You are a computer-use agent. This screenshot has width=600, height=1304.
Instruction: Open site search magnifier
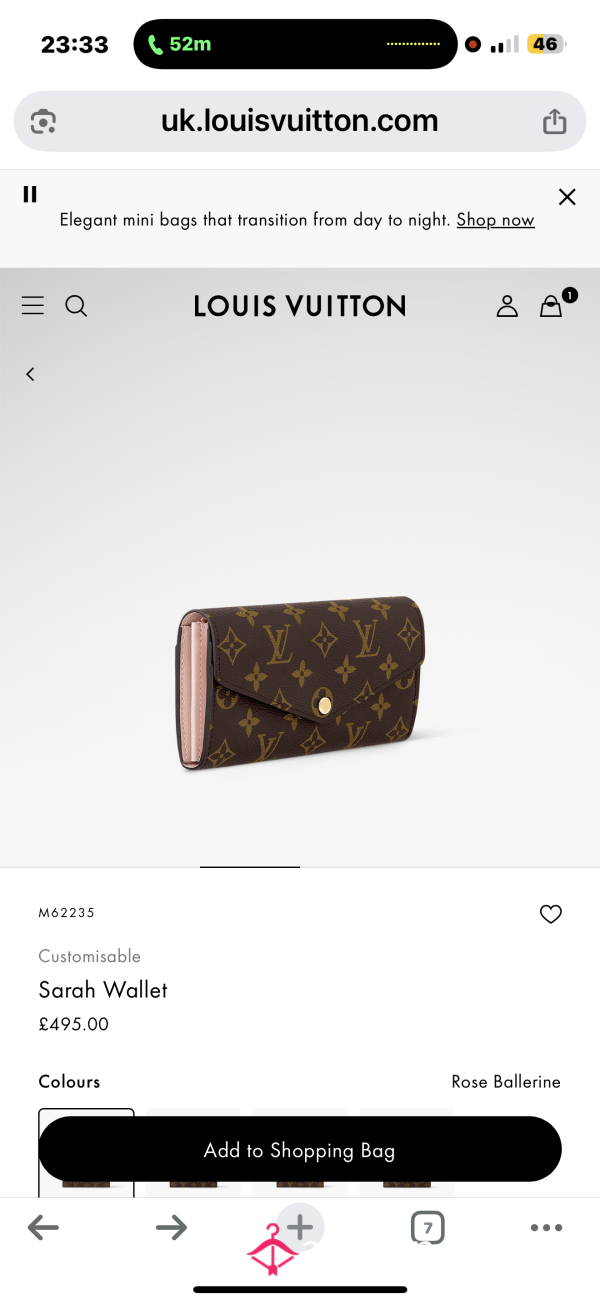76,306
